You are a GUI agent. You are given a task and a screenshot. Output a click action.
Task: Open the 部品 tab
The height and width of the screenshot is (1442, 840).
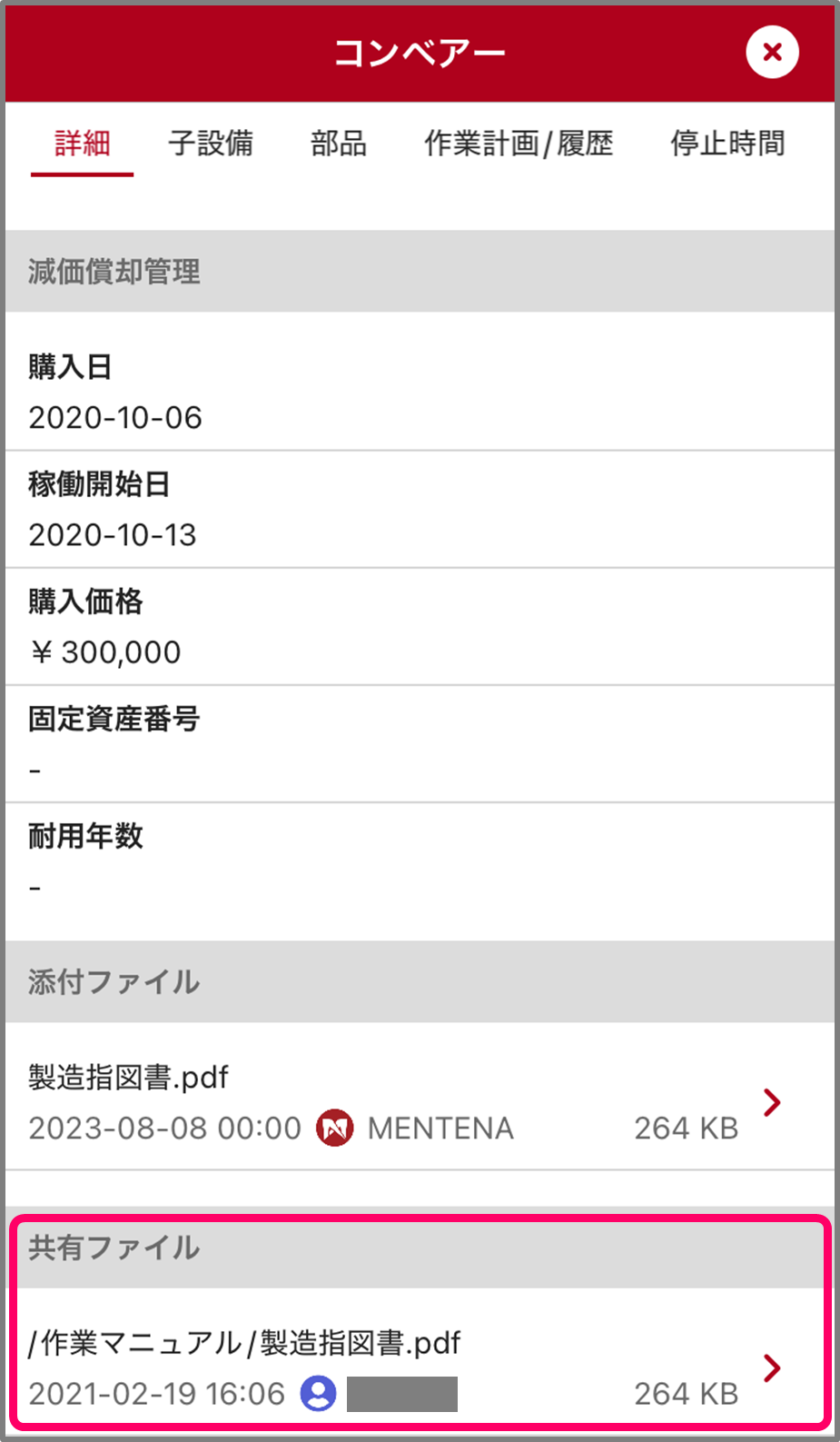[x=339, y=144]
